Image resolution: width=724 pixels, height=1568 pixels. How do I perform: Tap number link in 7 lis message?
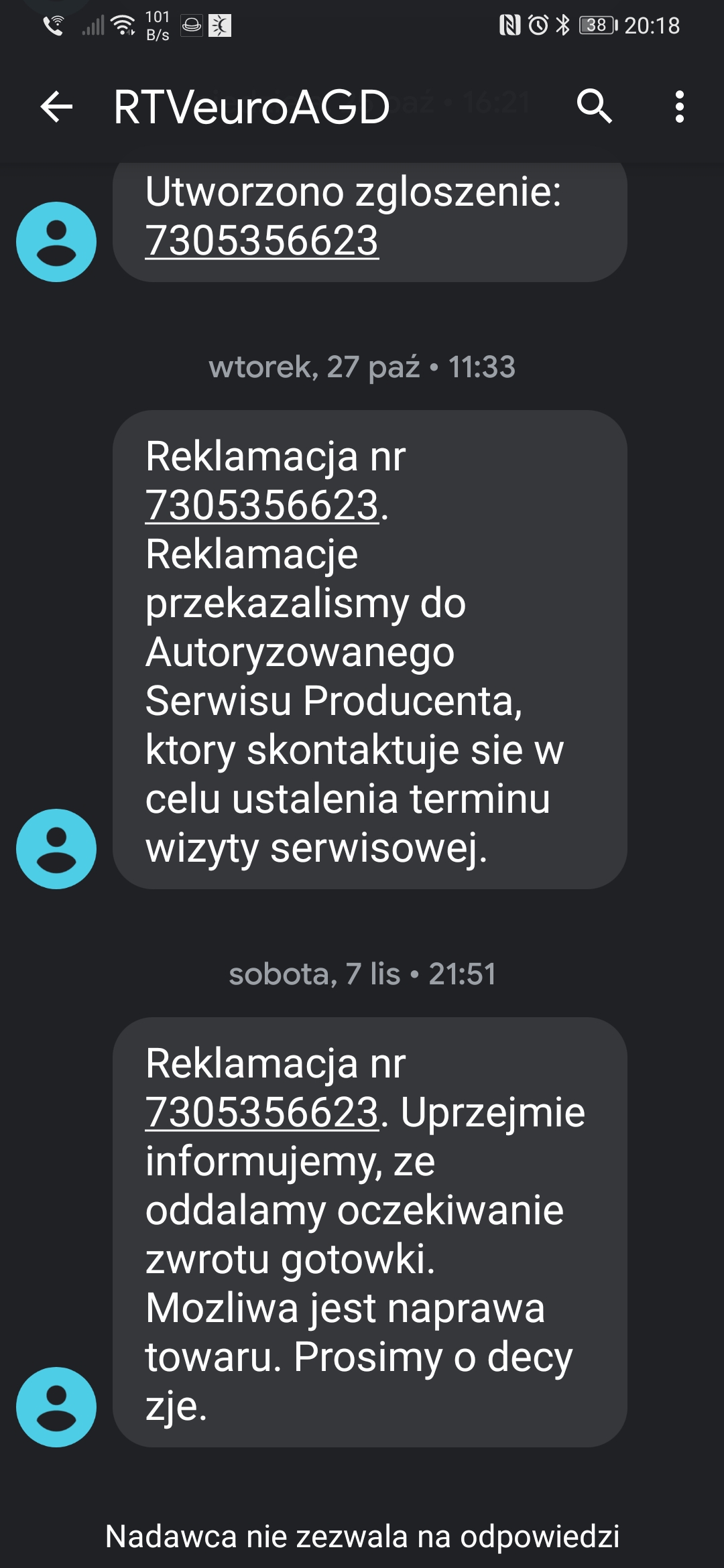[x=262, y=1112]
